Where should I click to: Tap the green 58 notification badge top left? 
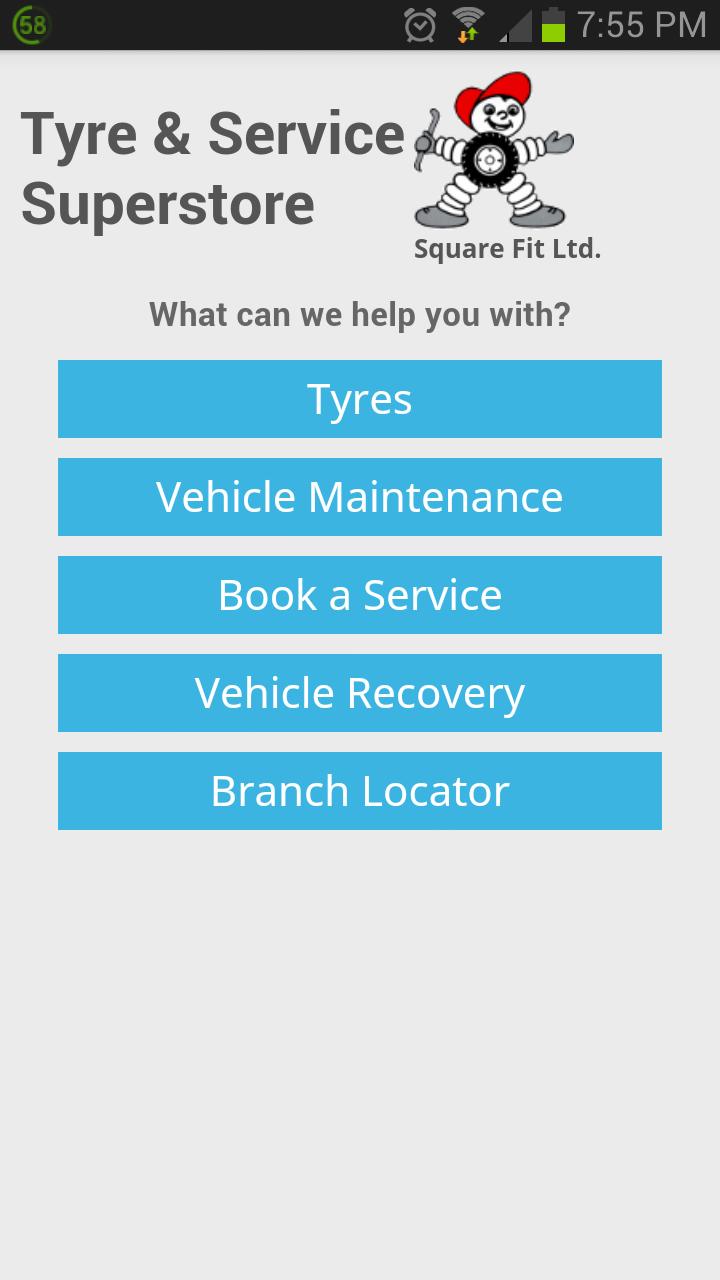pos(30,24)
